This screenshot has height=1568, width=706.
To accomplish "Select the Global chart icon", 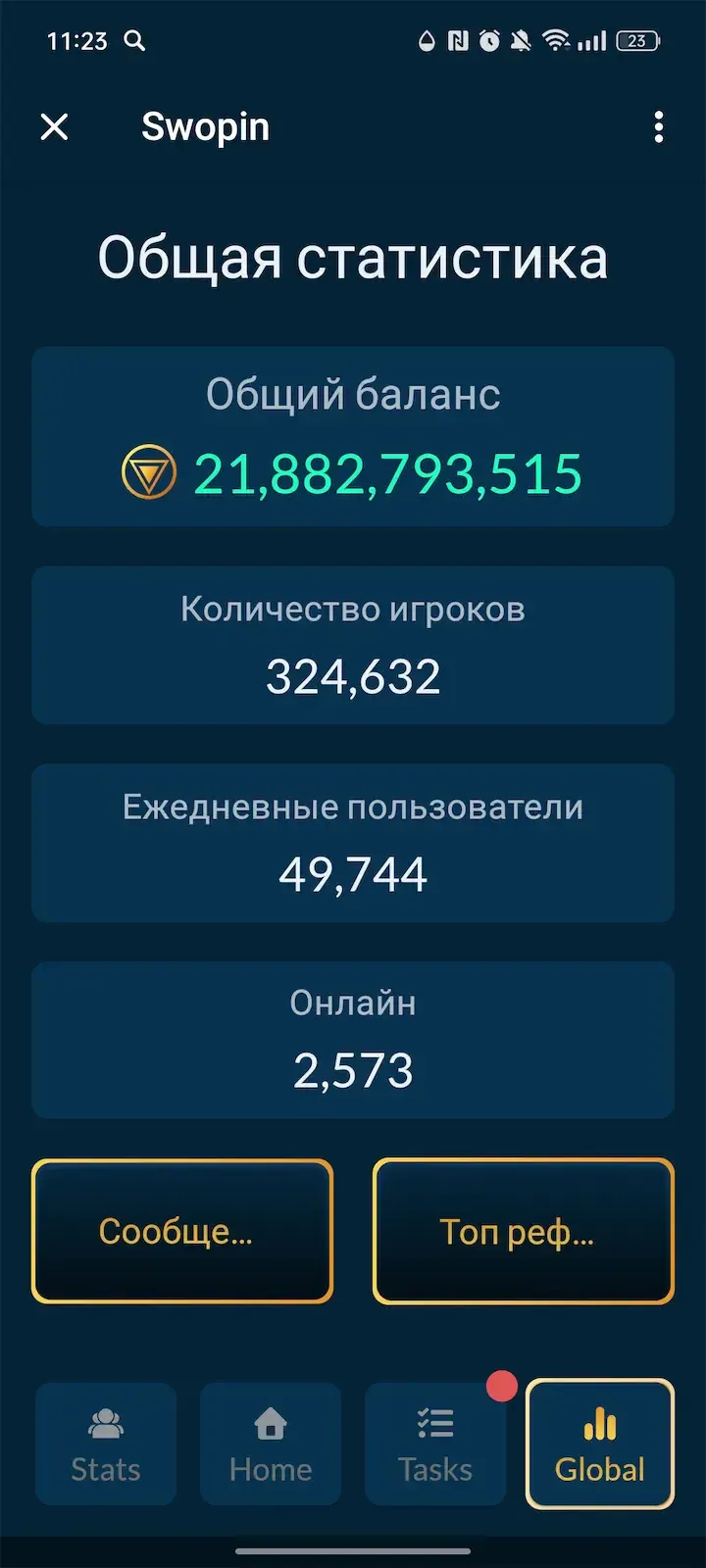I will [x=598, y=1421].
